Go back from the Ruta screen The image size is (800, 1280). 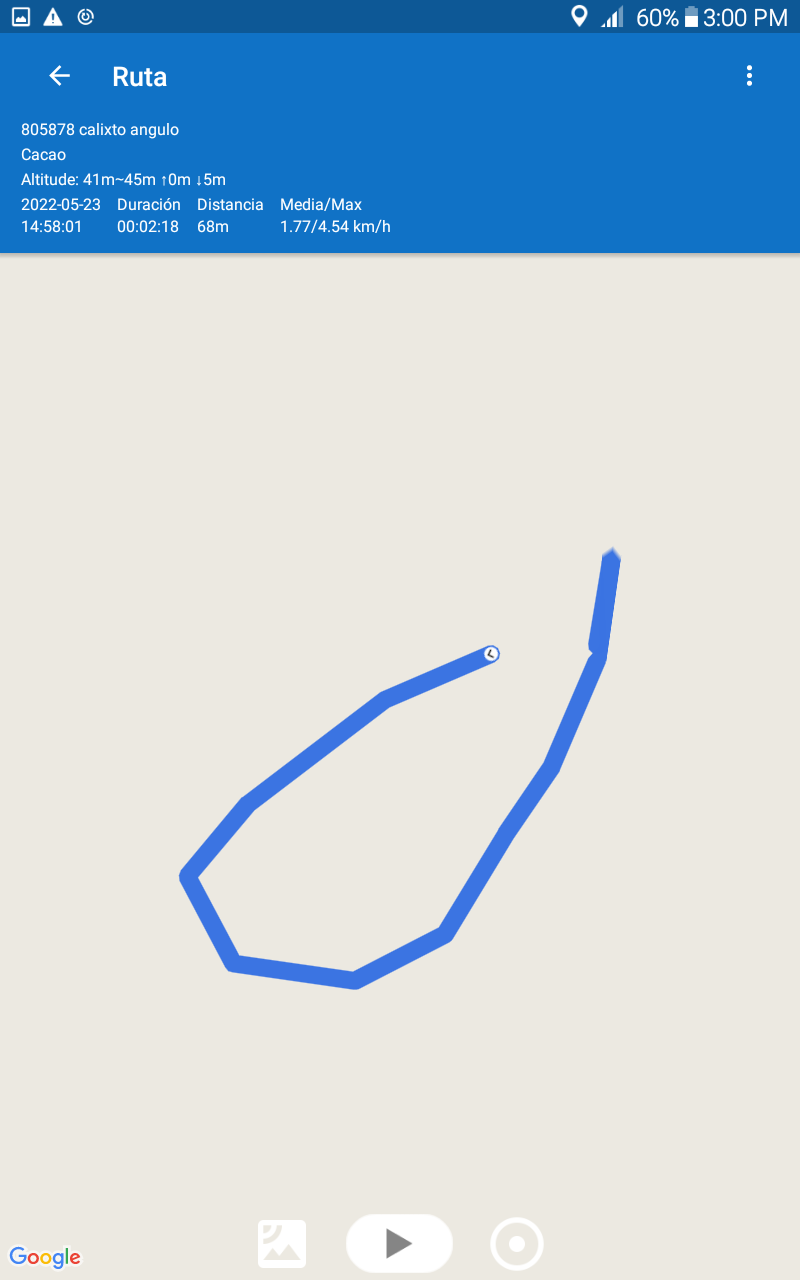pyautogui.click(x=59, y=76)
